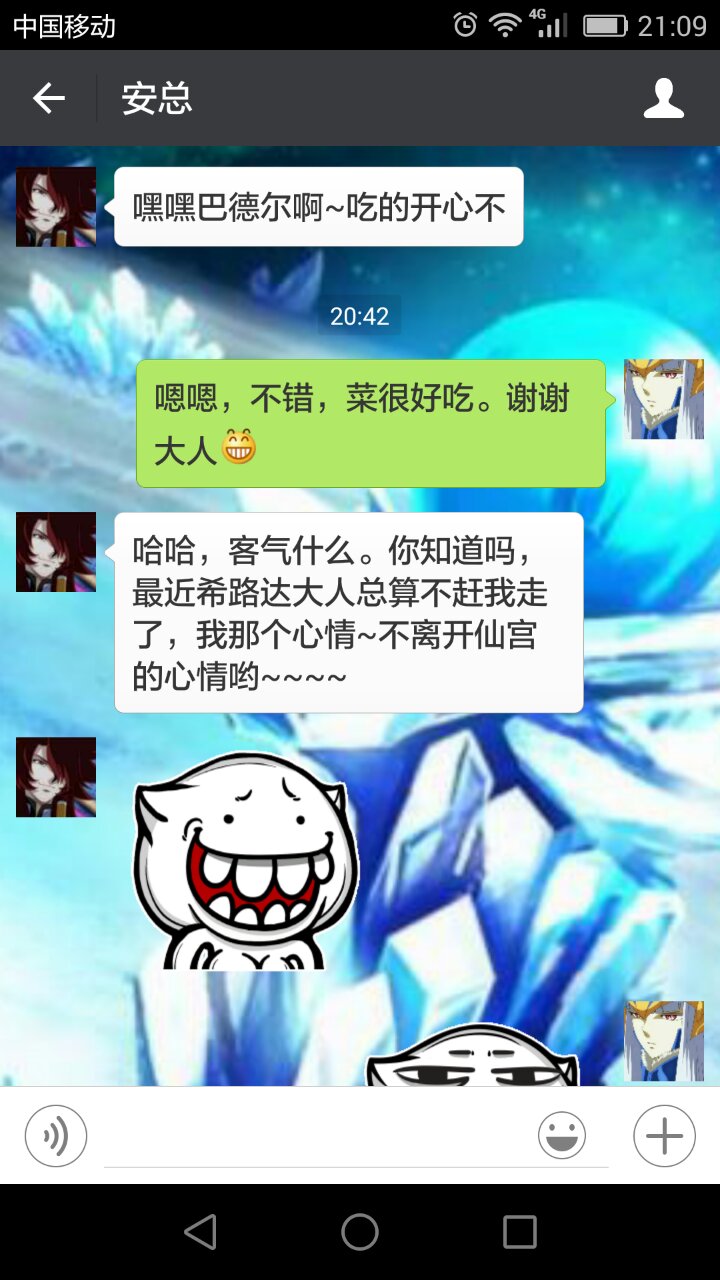Image resolution: width=720 pixels, height=1280 pixels.
Task: Open the emoji picker
Action: click(562, 1136)
